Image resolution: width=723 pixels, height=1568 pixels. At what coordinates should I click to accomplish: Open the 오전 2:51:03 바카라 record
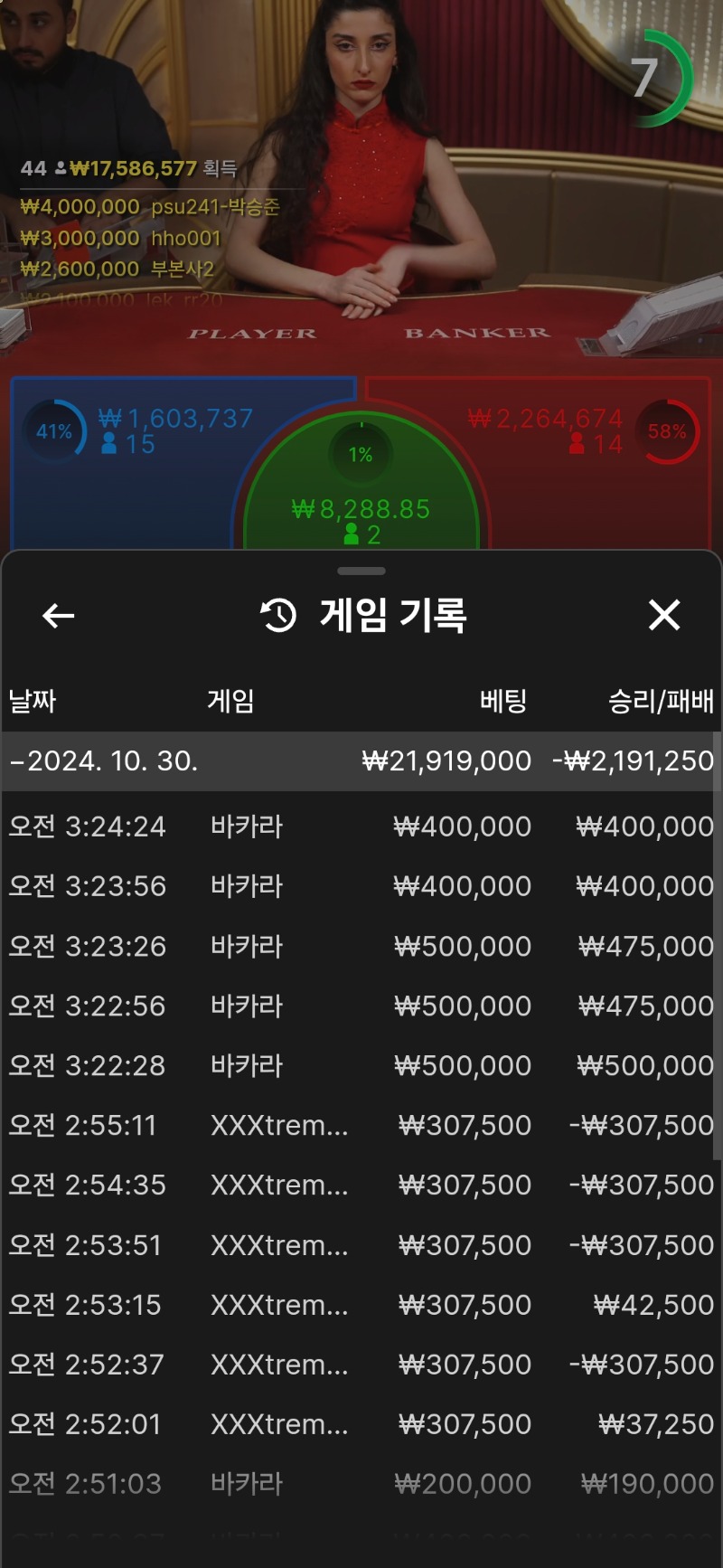point(361,1484)
